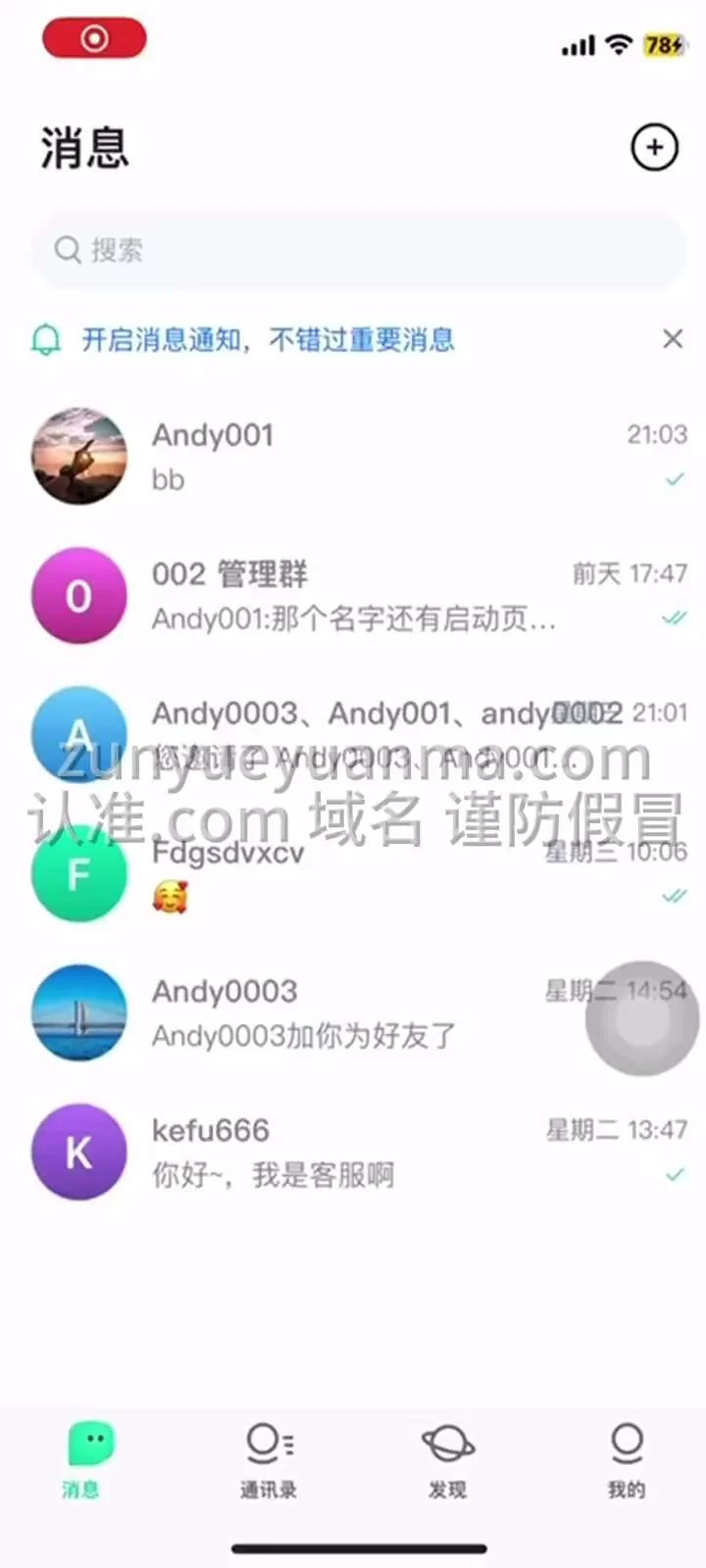Switch to the 通讯录 tab
Viewport: 706px width, 1568px height.
pyautogui.click(x=269, y=1460)
